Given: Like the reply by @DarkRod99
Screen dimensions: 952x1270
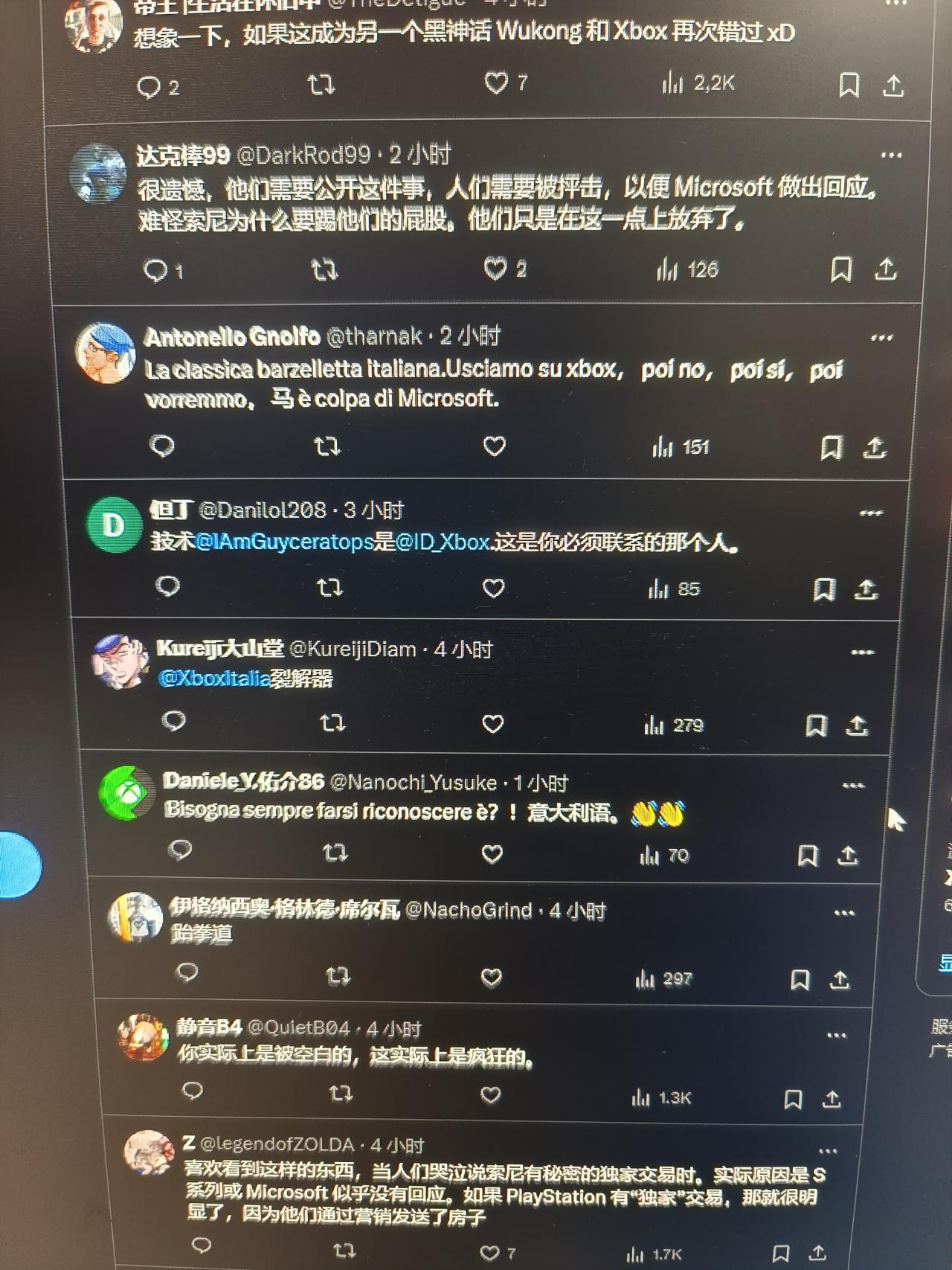Looking at the screenshot, I should (x=495, y=269).
